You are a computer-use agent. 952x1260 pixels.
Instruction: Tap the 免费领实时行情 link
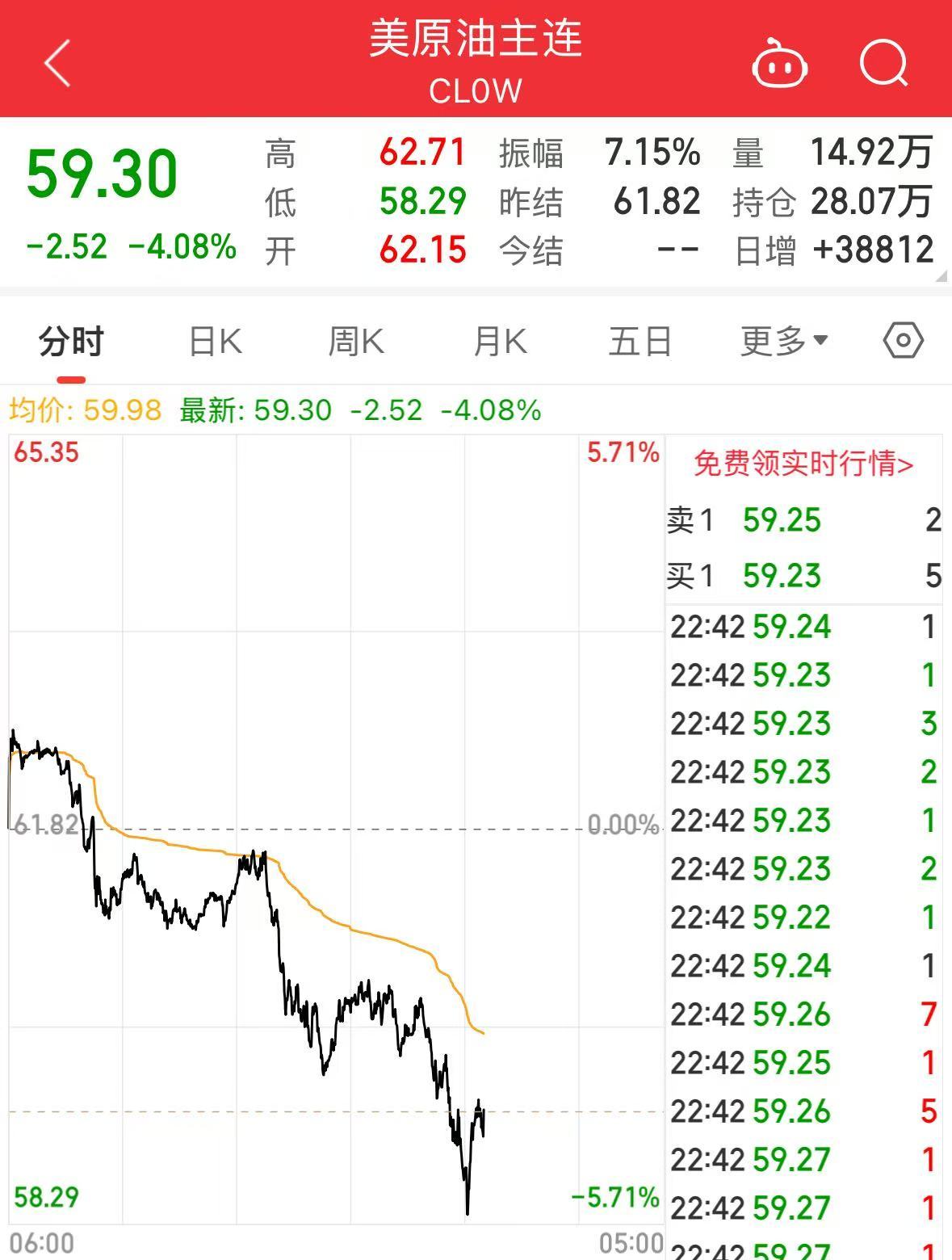pyautogui.click(x=803, y=464)
